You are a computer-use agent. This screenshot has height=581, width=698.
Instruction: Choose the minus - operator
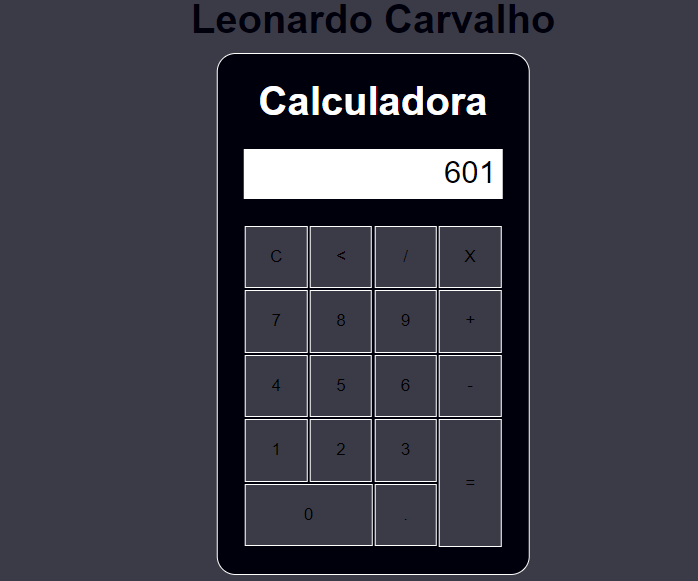(470, 386)
